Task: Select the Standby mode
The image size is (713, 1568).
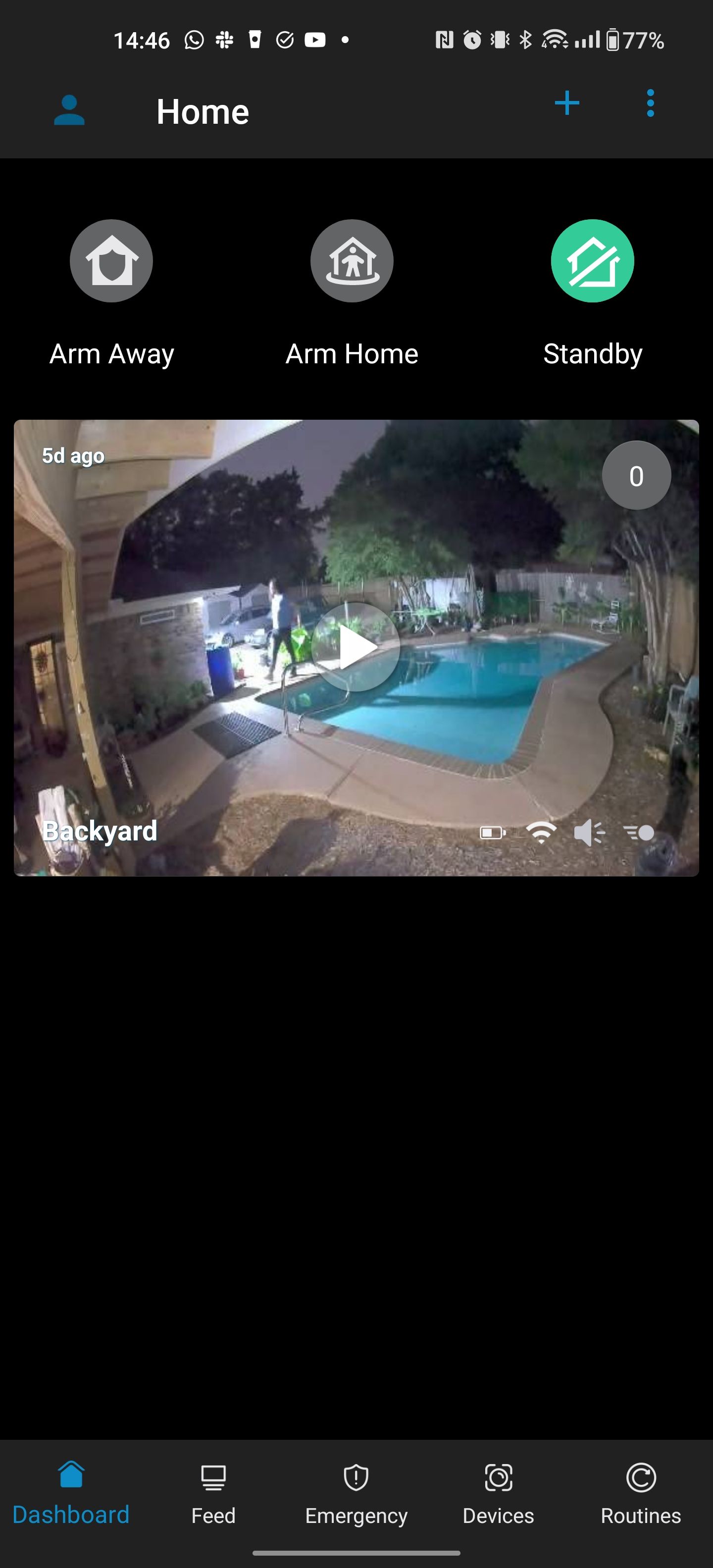Action: click(592, 261)
